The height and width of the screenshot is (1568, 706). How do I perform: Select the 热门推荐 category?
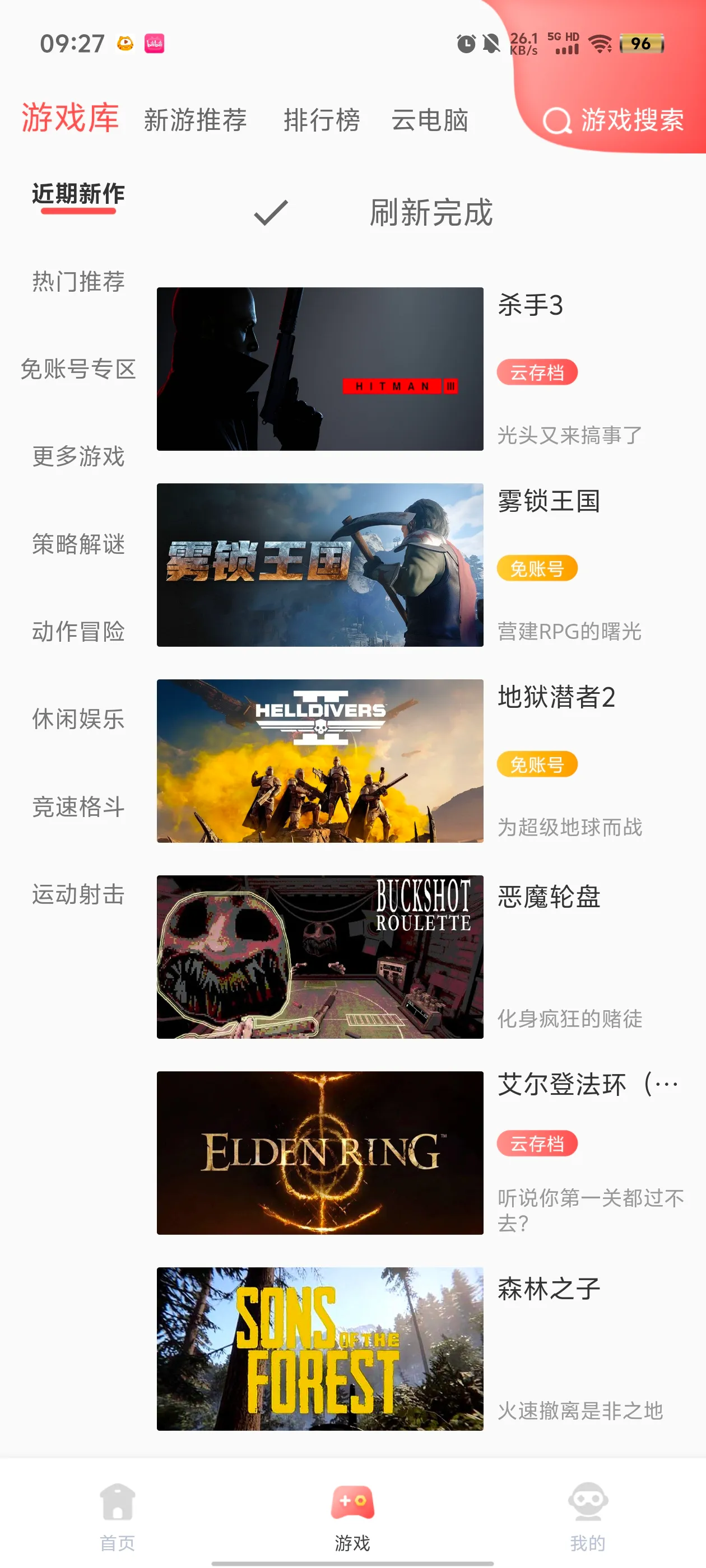point(78,282)
